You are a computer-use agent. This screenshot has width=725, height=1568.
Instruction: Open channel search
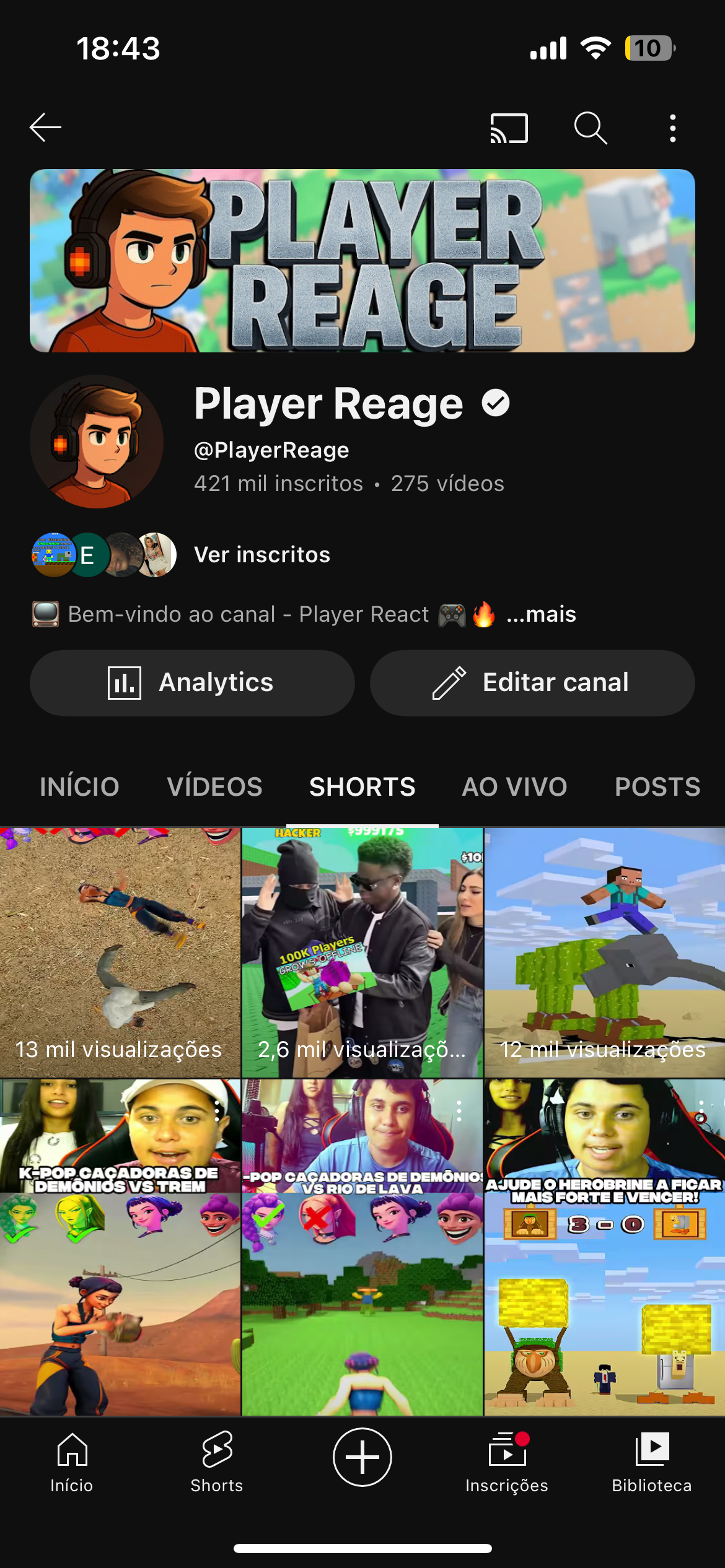point(590,128)
